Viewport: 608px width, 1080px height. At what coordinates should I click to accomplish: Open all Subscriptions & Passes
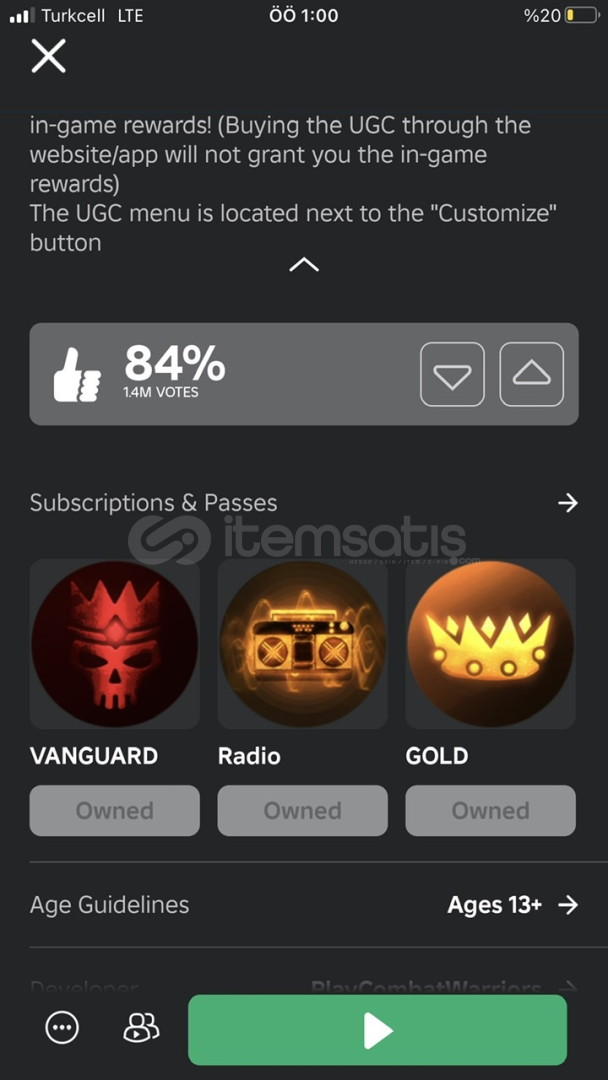coord(568,503)
